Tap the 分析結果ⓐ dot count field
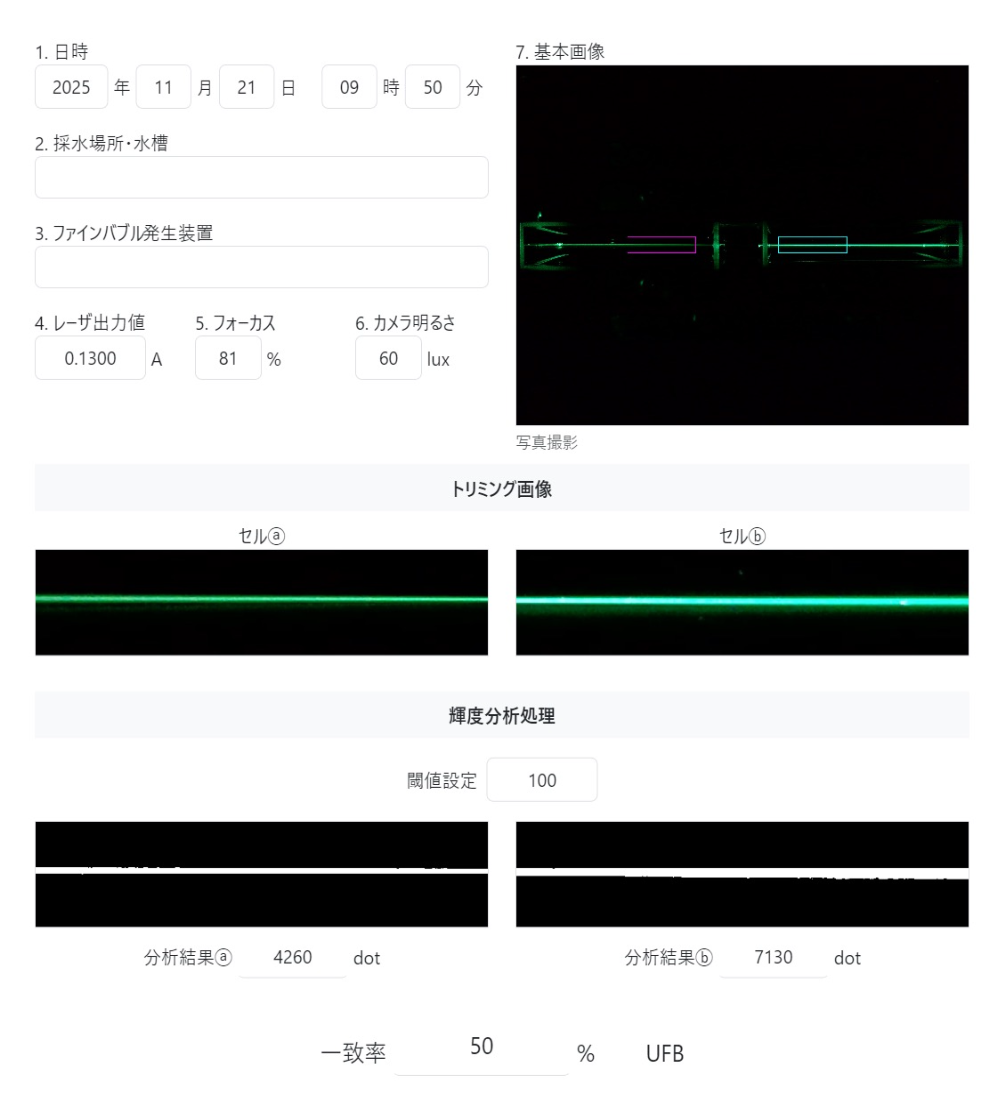This screenshot has width=1008, height=1110. (293, 958)
